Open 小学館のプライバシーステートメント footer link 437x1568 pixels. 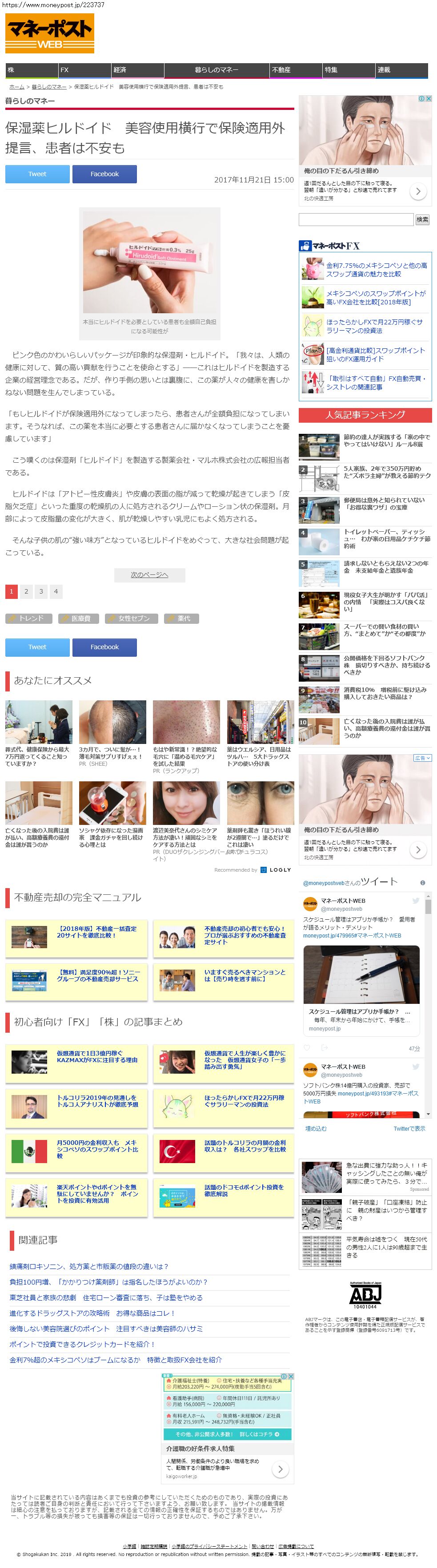point(209,1546)
